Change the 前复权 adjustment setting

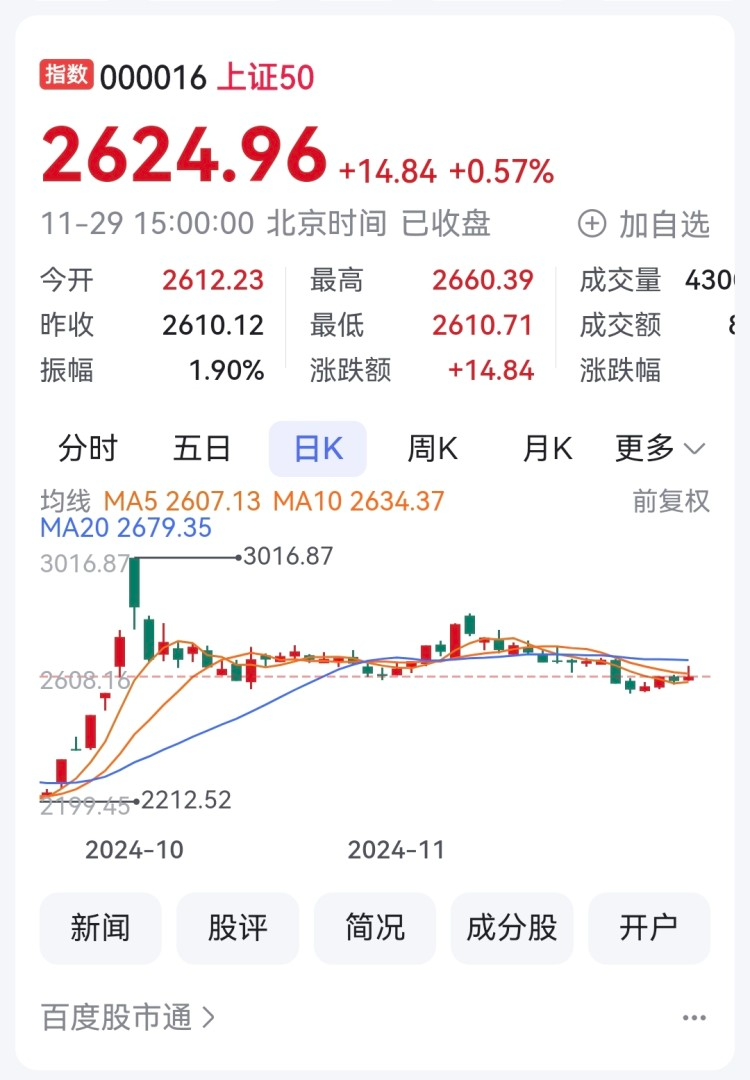click(671, 501)
